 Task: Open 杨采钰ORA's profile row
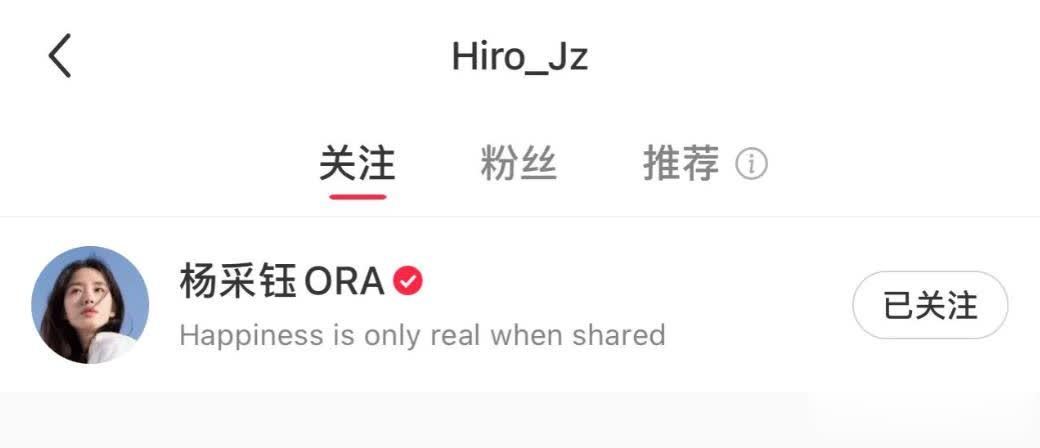click(420, 305)
